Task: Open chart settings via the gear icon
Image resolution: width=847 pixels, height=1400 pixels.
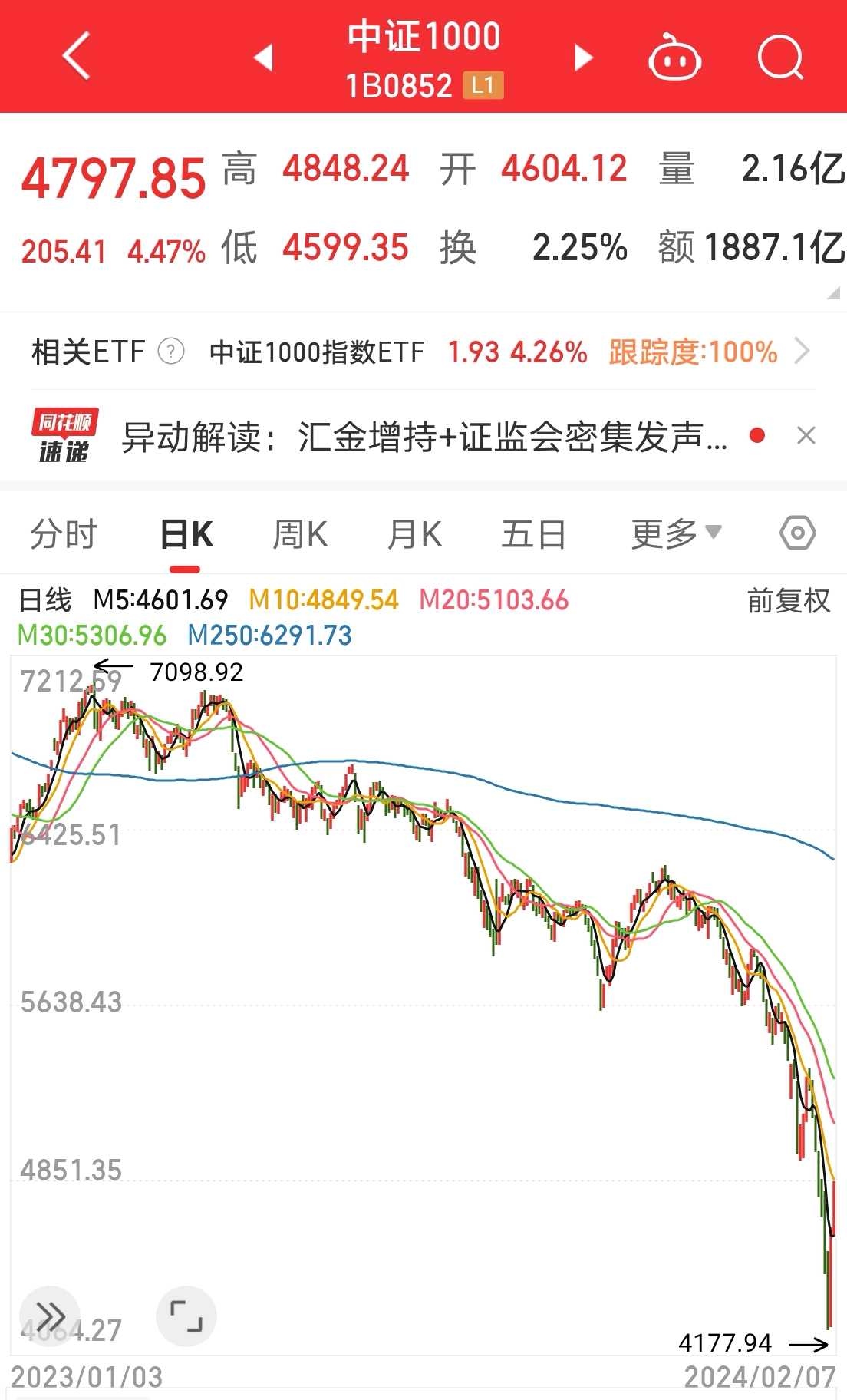Action: pyautogui.click(x=800, y=532)
